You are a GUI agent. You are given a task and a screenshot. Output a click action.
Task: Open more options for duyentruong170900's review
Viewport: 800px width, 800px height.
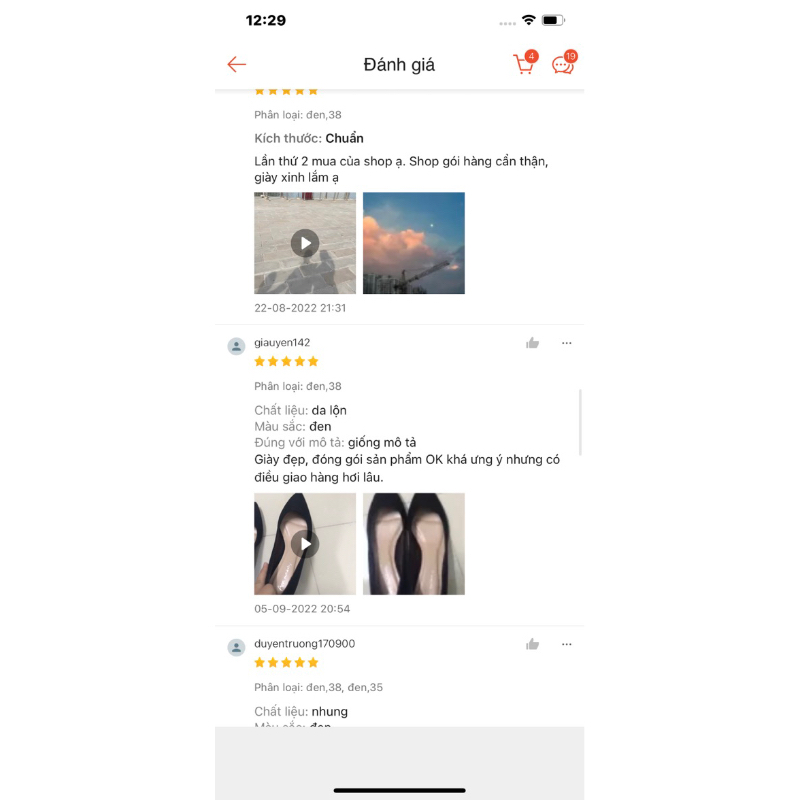click(x=567, y=644)
